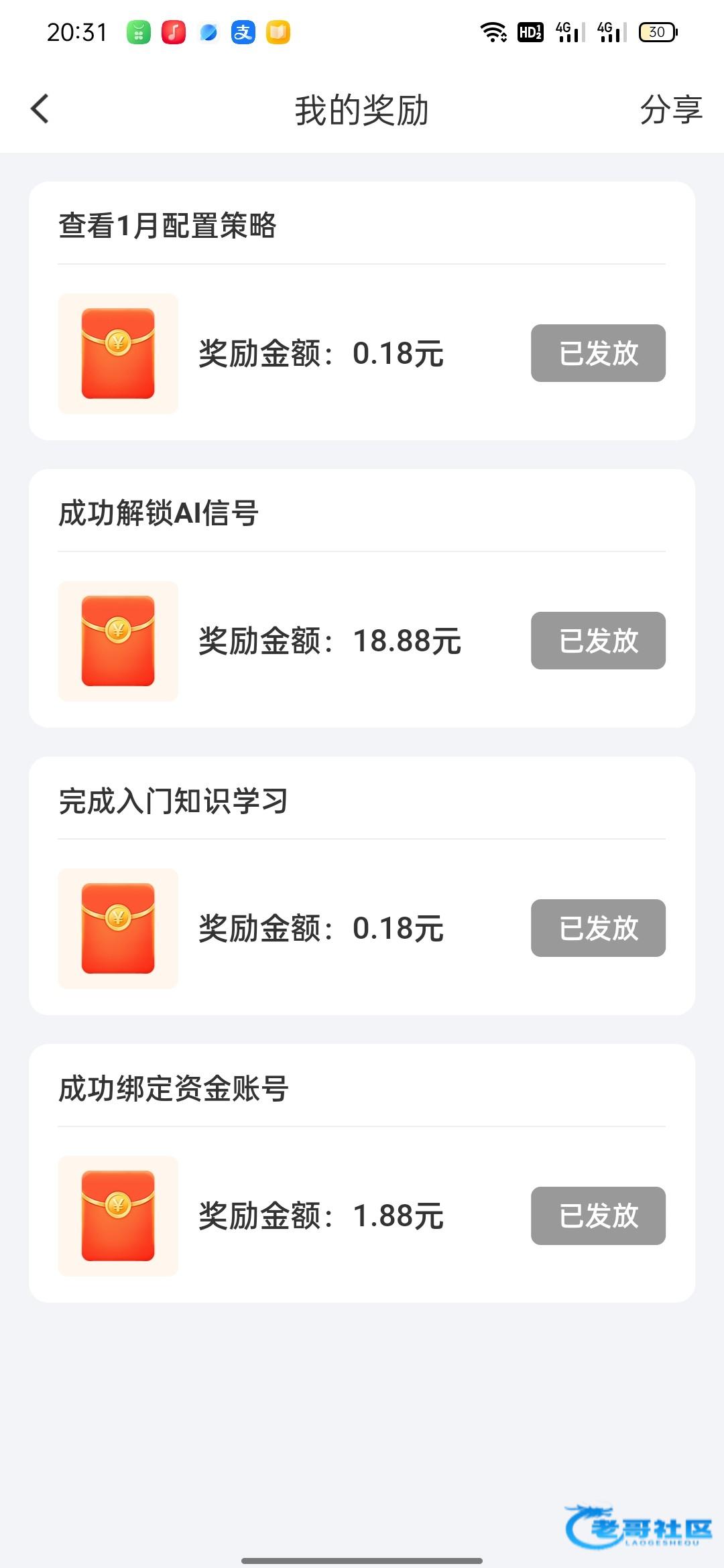Tap 已发放 button for 成功解锁AI信号
The image size is (724, 1568).
tap(598, 641)
